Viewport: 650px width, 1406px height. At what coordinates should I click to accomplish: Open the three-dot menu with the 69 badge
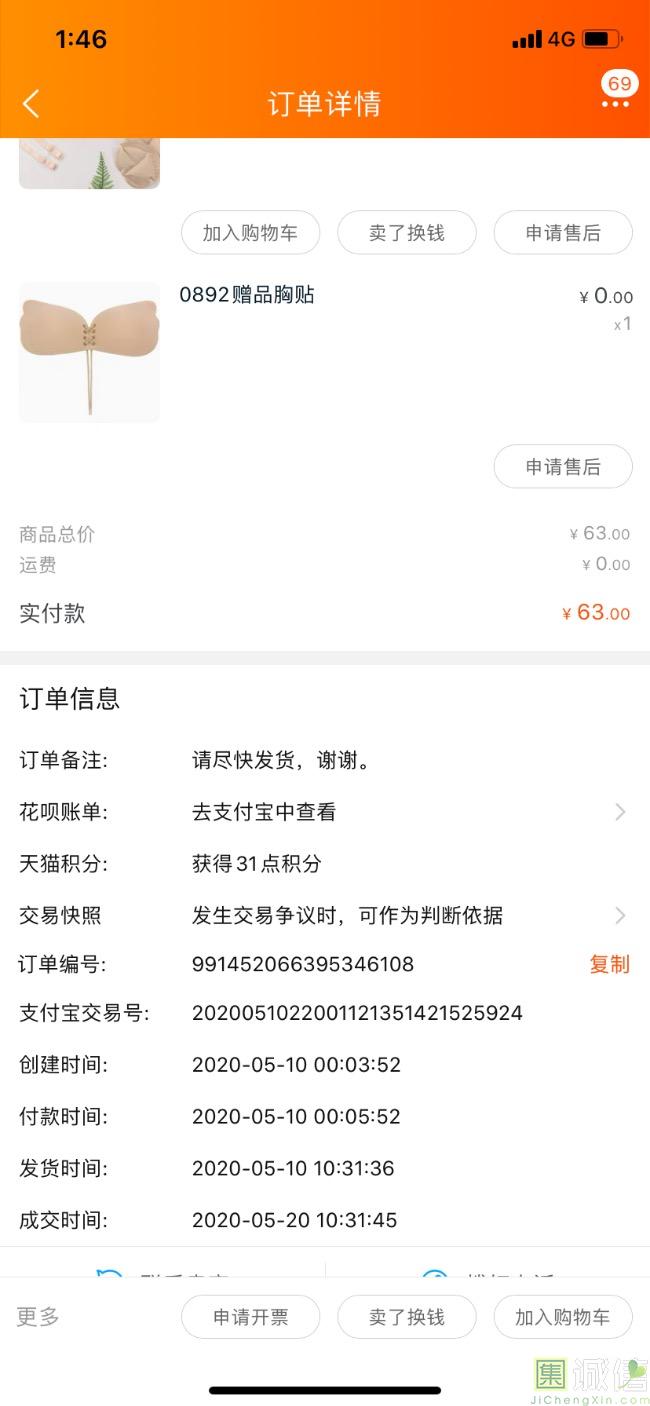pos(615,103)
